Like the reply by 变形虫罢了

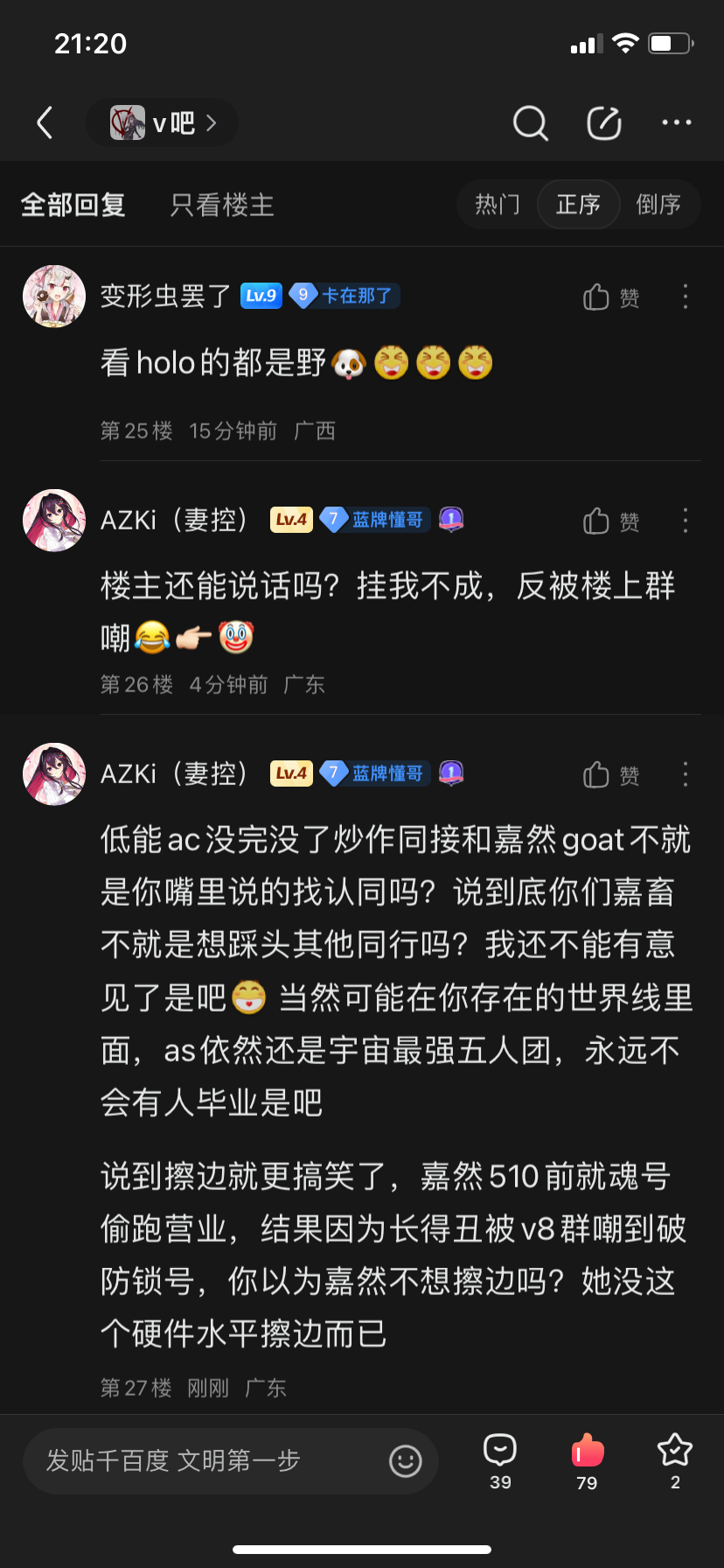pyautogui.click(x=611, y=297)
